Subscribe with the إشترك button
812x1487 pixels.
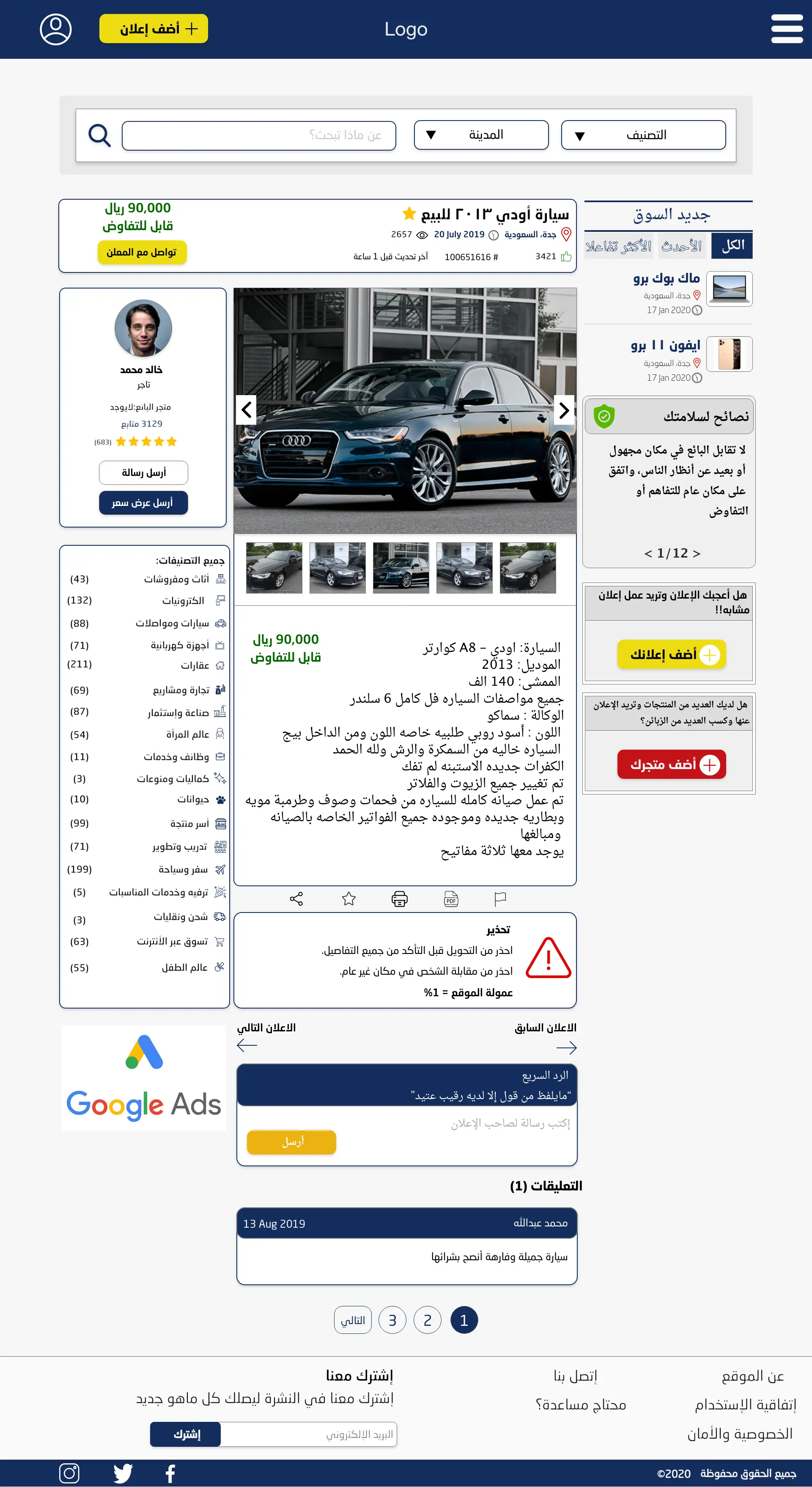[x=186, y=1435]
